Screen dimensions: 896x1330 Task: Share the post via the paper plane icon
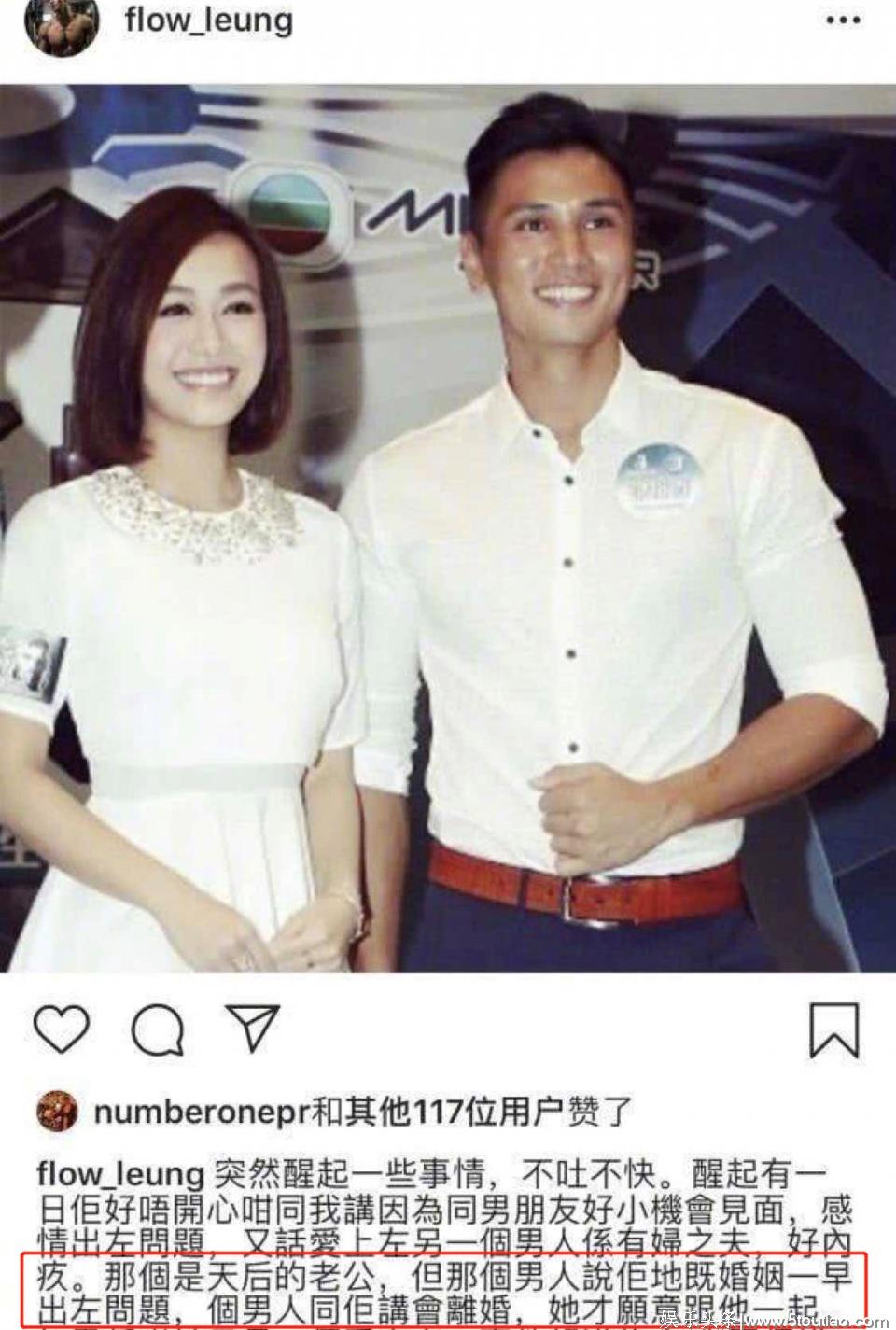point(255,1029)
